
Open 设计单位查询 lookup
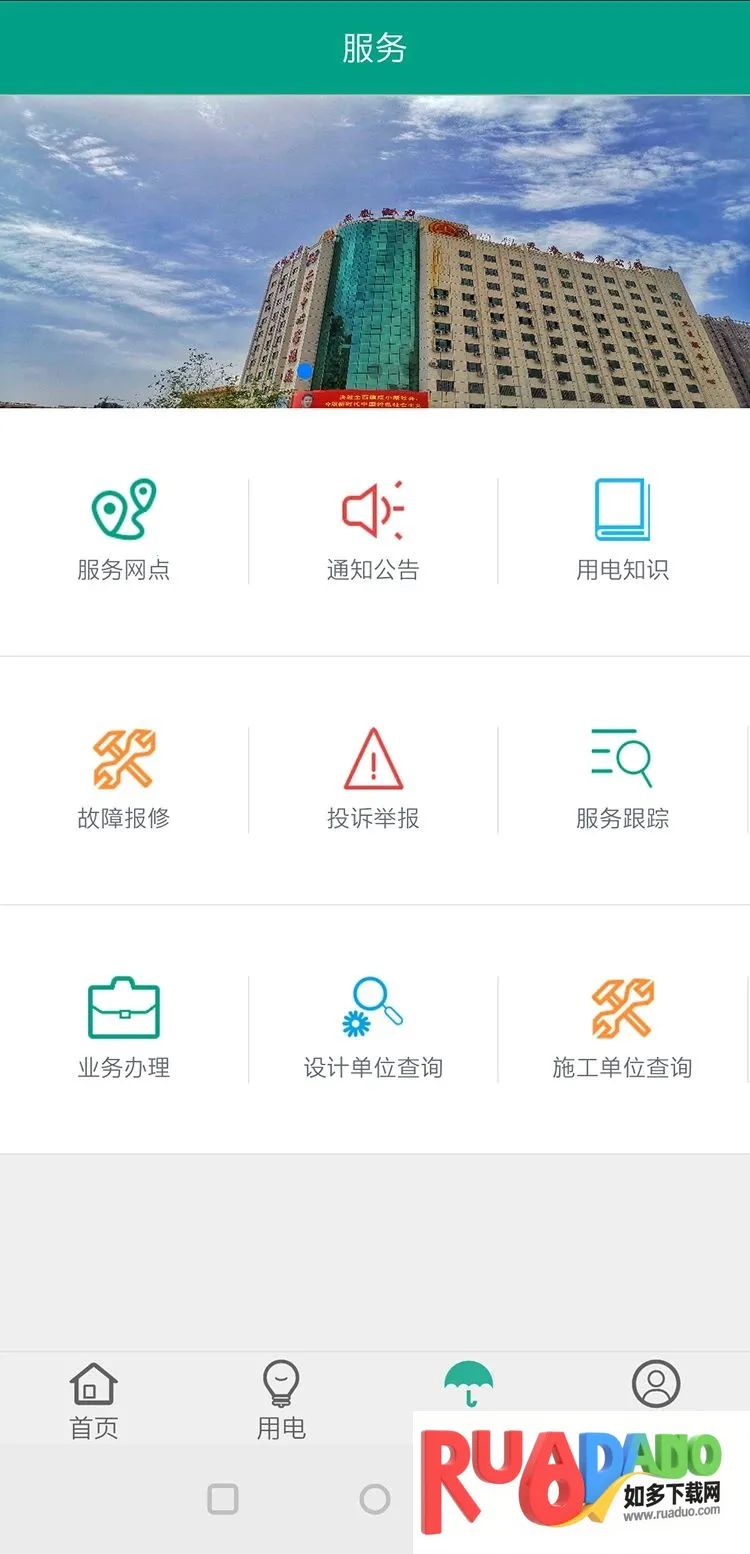(x=373, y=1028)
